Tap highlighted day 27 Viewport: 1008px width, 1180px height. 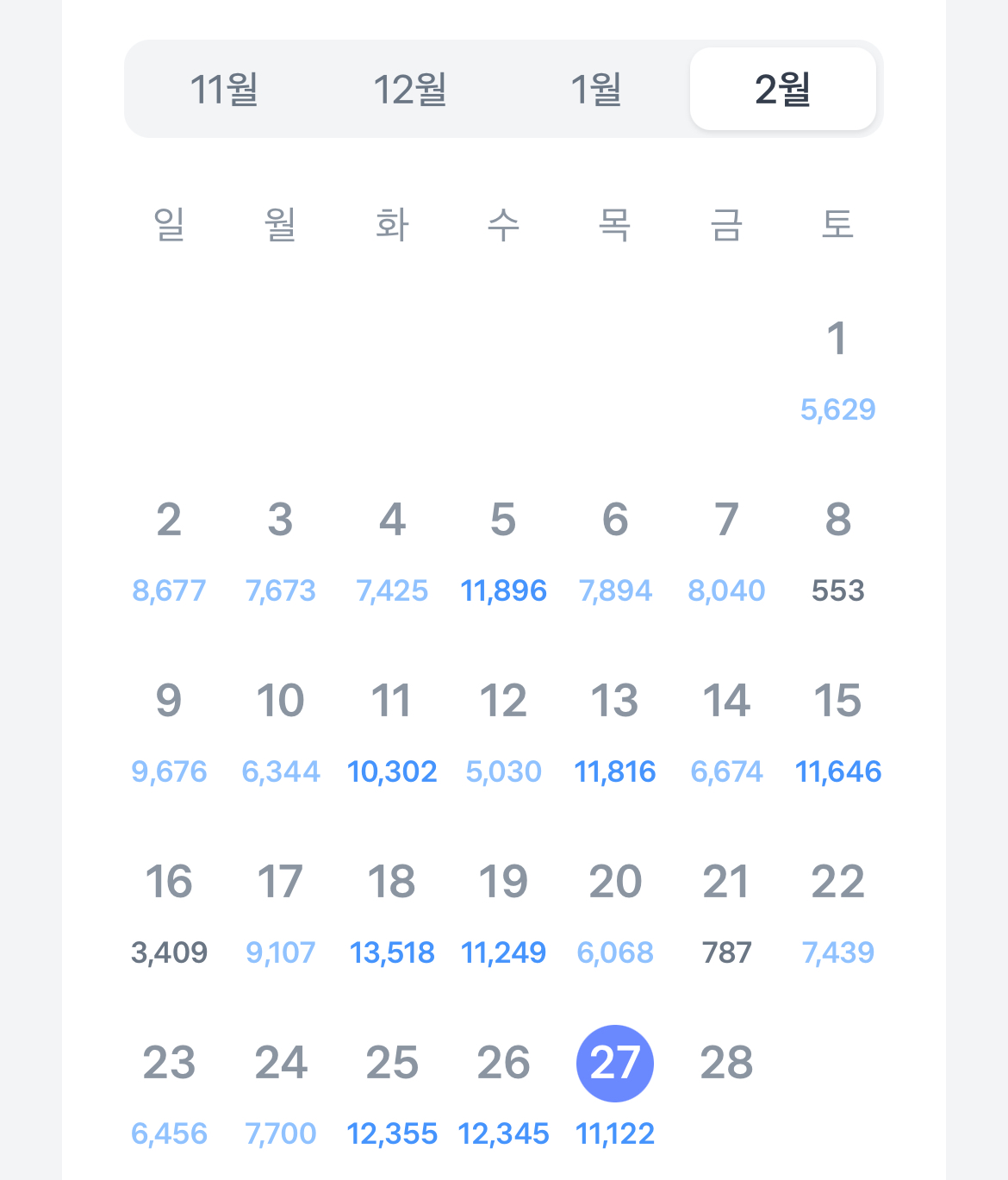615,1064
